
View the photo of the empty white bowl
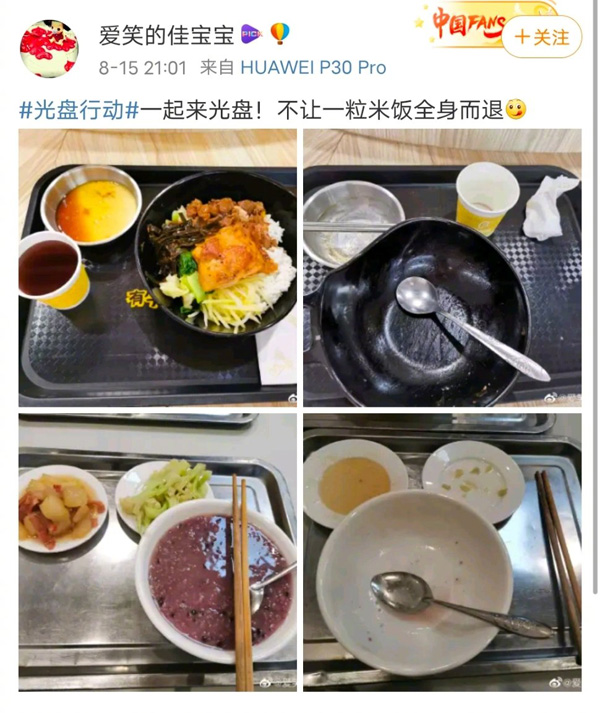click(442, 552)
